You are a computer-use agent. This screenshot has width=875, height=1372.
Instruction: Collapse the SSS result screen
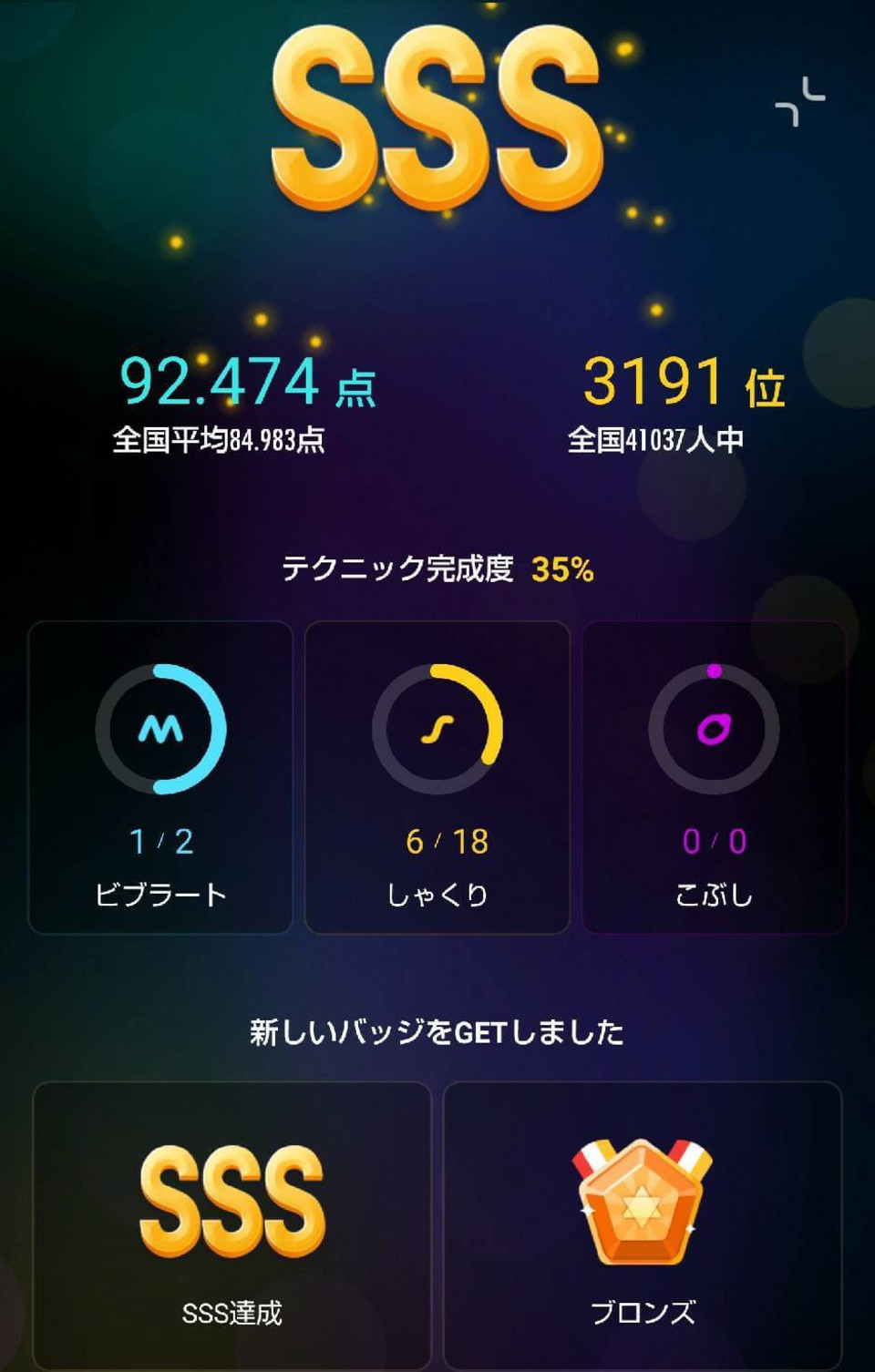[x=799, y=101]
